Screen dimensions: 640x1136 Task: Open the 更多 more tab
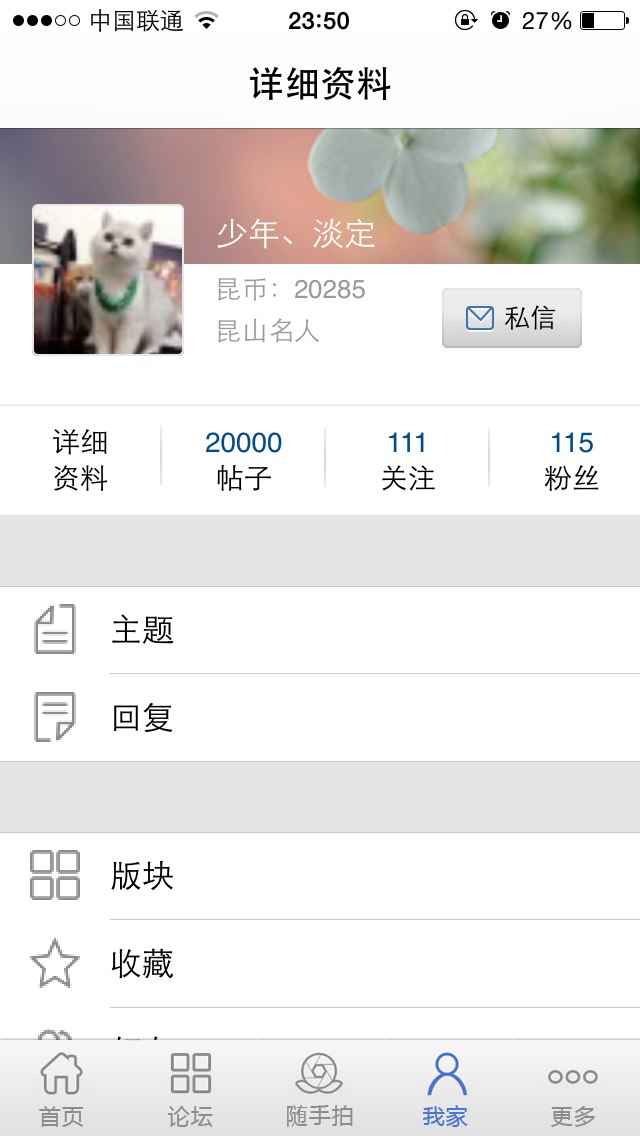(x=573, y=1089)
